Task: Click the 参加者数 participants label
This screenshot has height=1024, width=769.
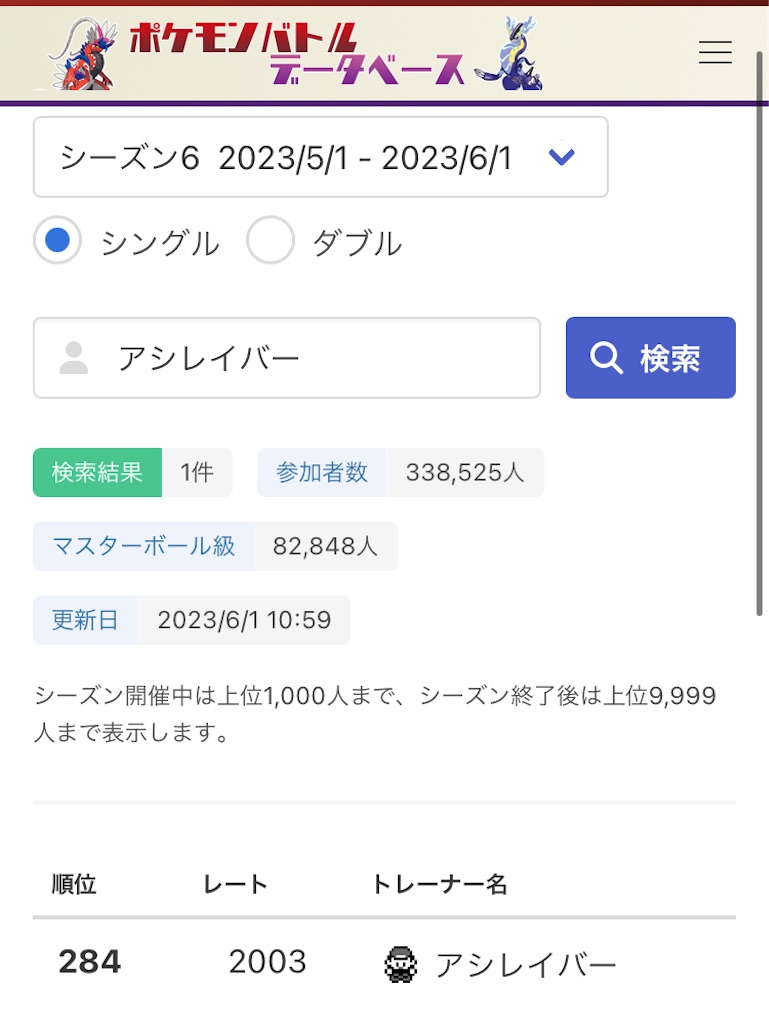Action: [322, 471]
